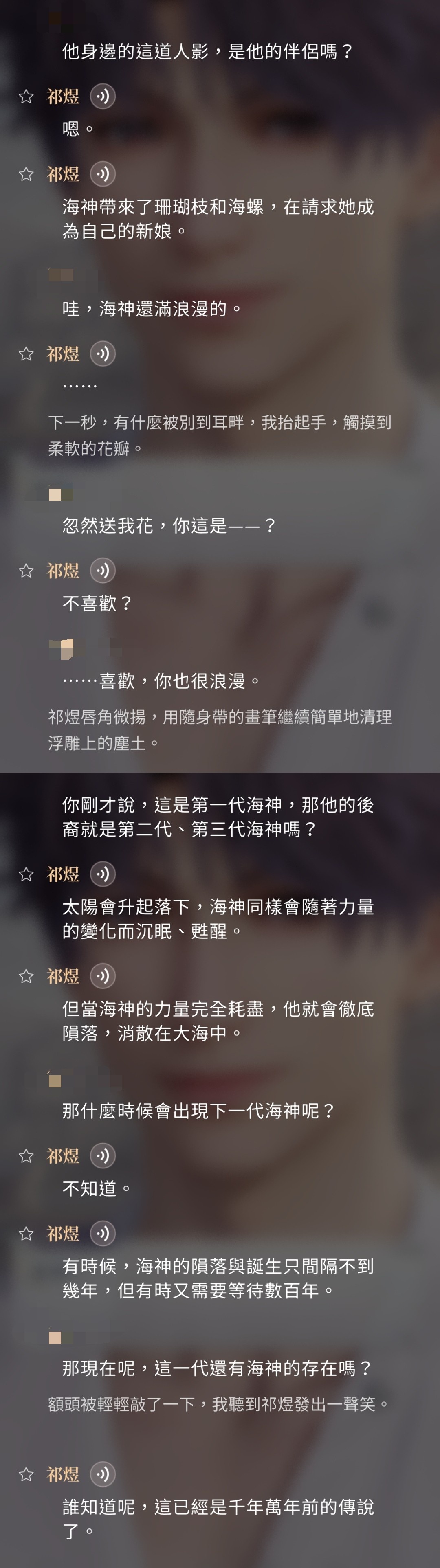Viewport: 440px width, 1568px height.
Task: Star the line starting "太陽會升起落下"
Action: (x=26, y=874)
